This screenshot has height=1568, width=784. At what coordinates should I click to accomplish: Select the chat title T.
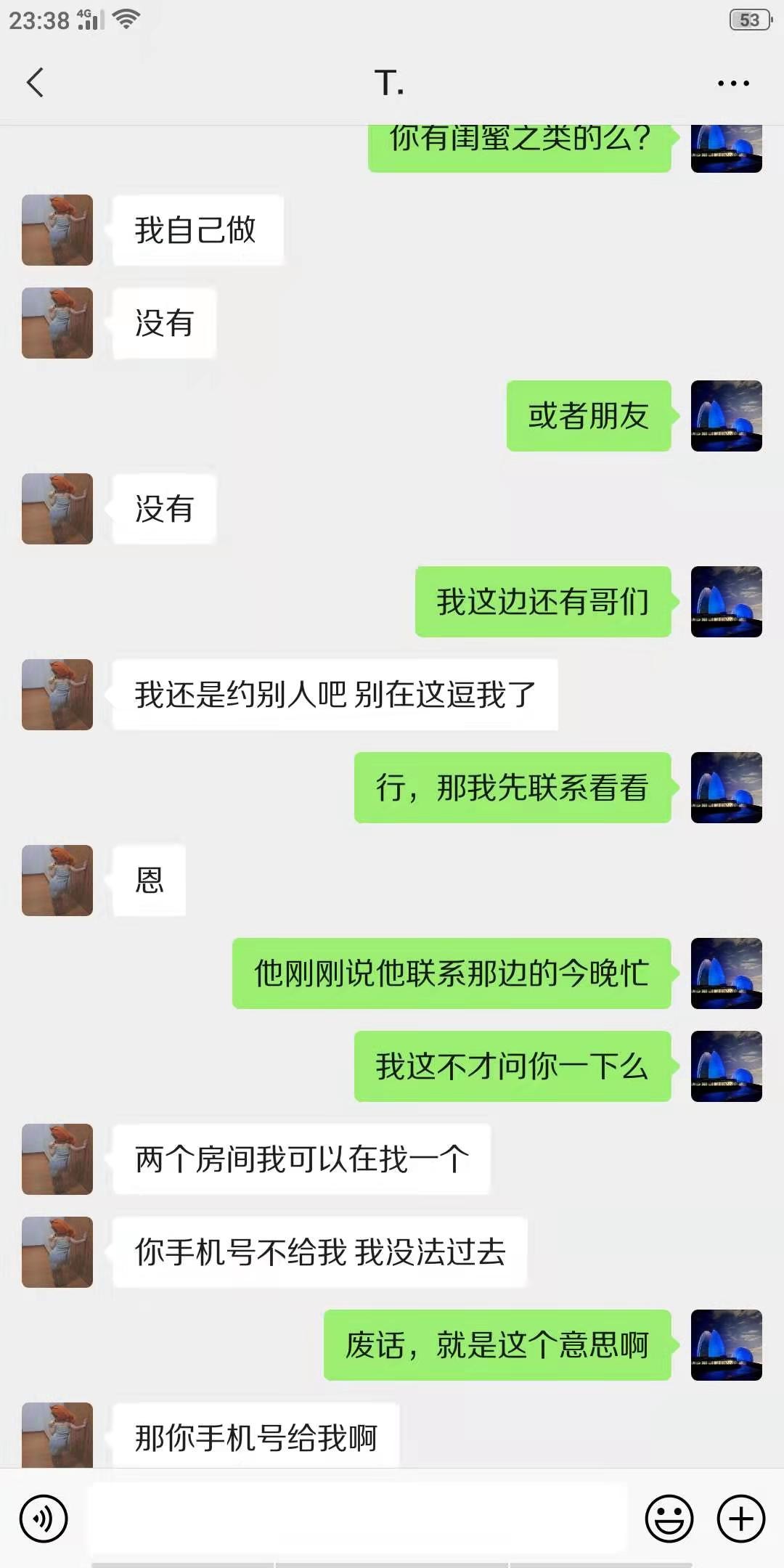coord(391,82)
